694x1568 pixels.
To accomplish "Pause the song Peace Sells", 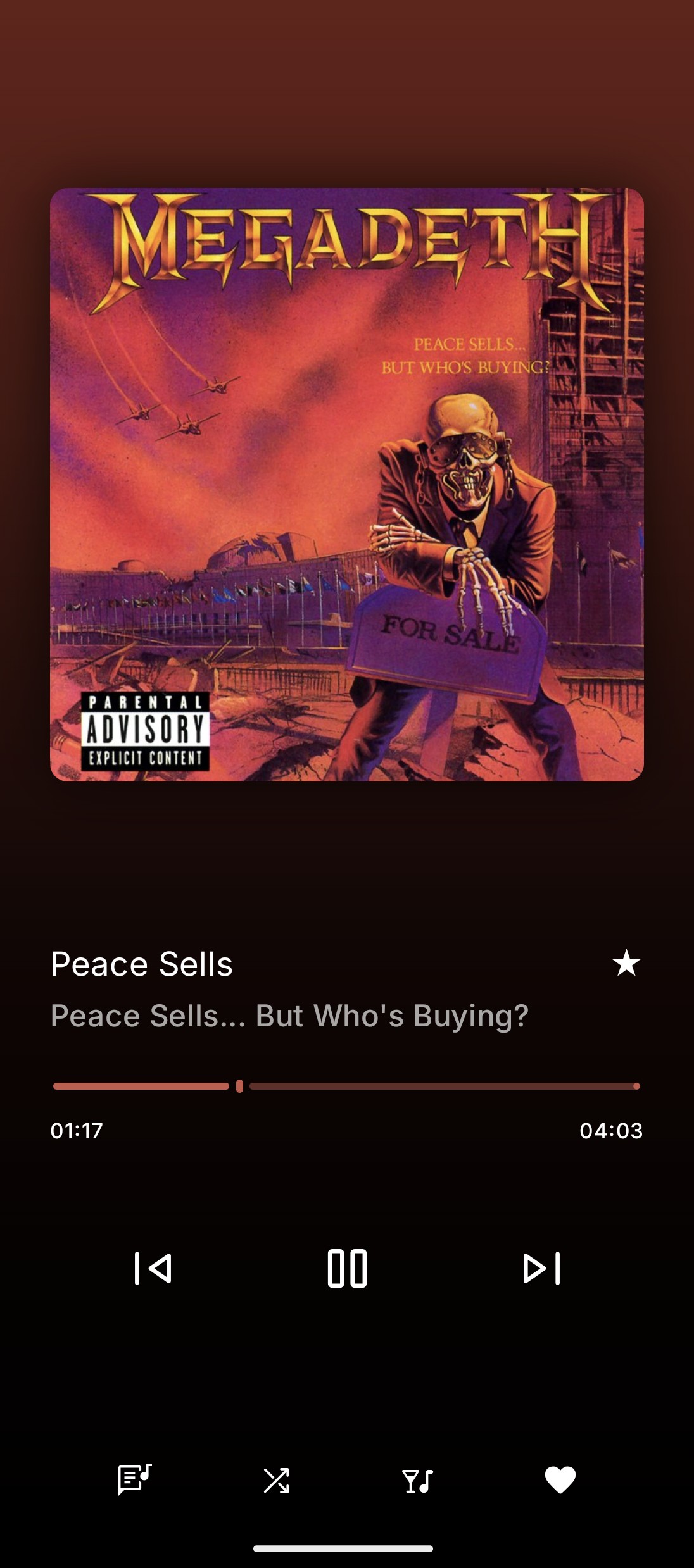I will 347,1268.
